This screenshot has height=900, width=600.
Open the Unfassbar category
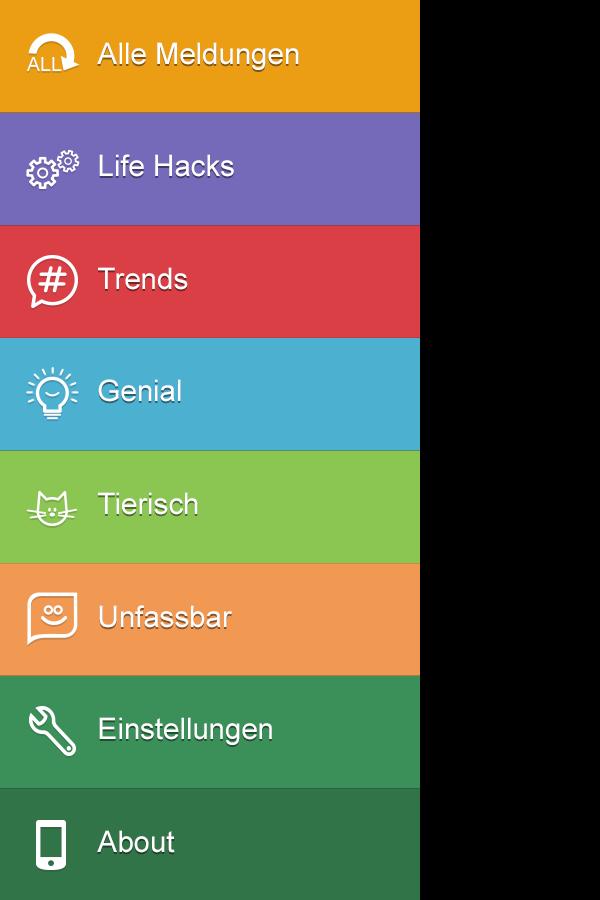tap(165, 618)
